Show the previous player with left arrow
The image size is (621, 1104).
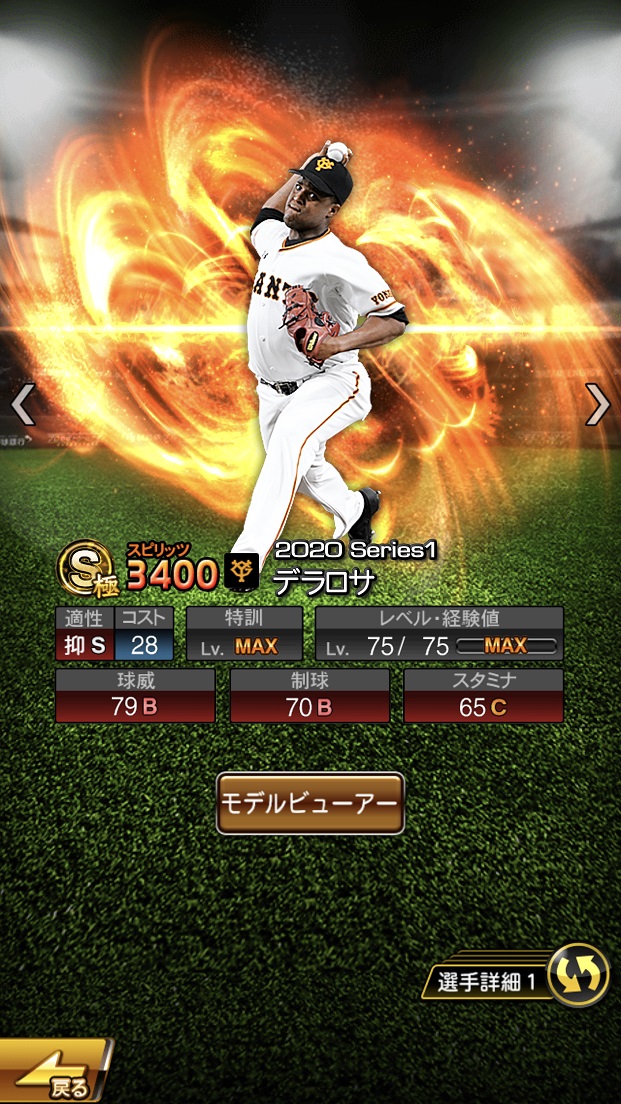22,405
